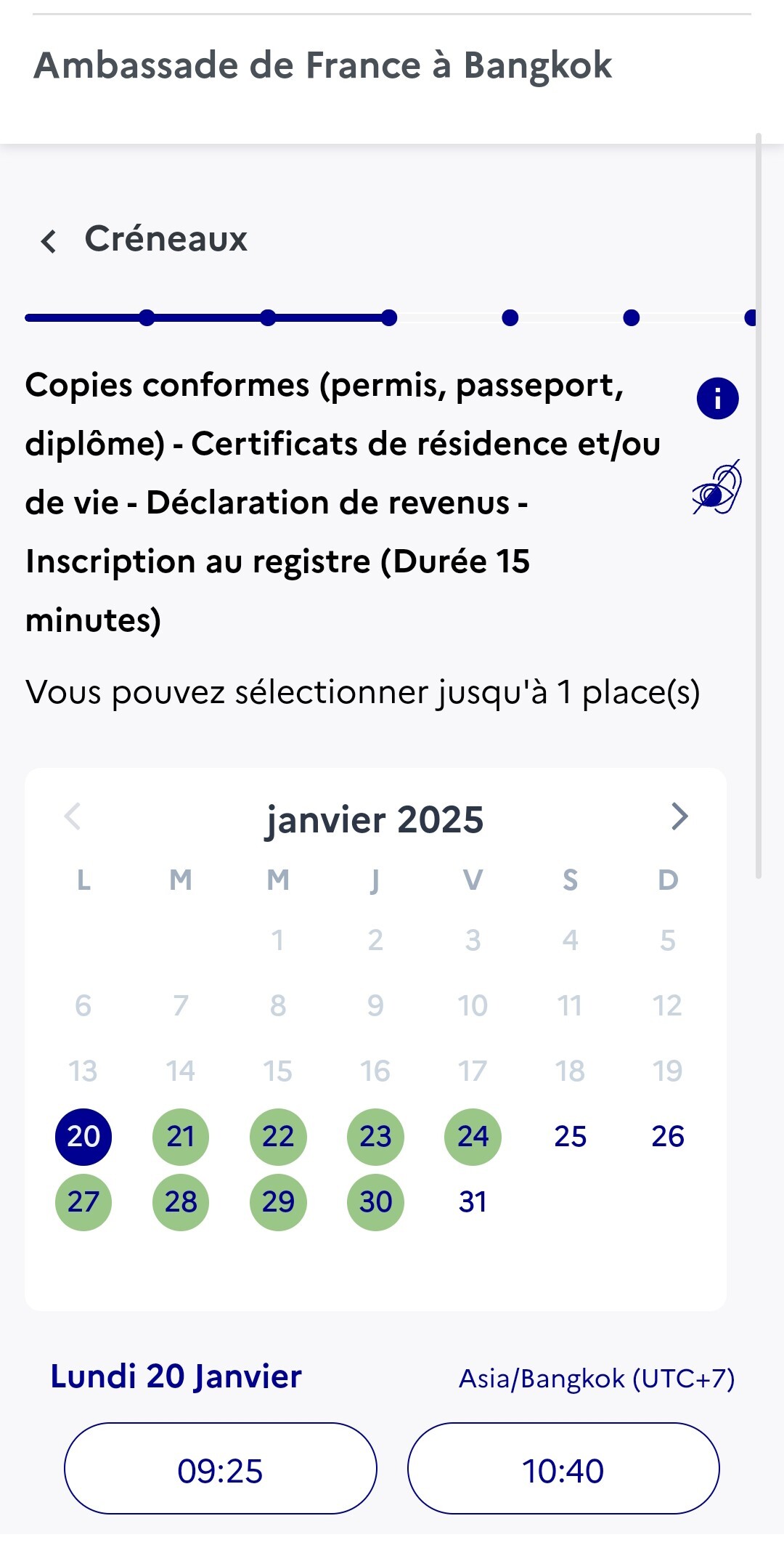Select January 30 on the calendar
Screen dimensions: 784x1545
[x=375, y=1202]
